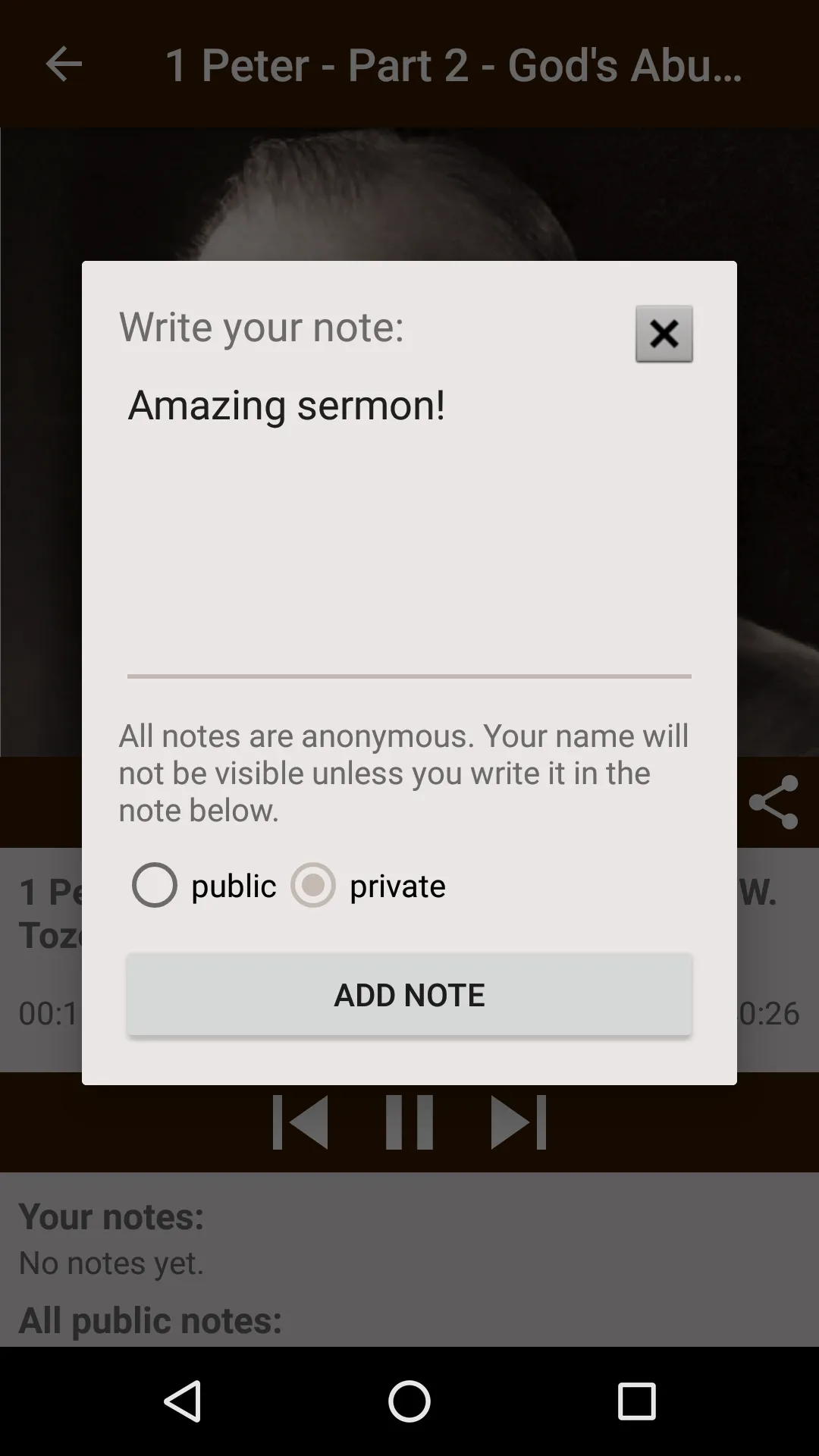Keep the note private
819x1456 pixels.
pos(312,884)
